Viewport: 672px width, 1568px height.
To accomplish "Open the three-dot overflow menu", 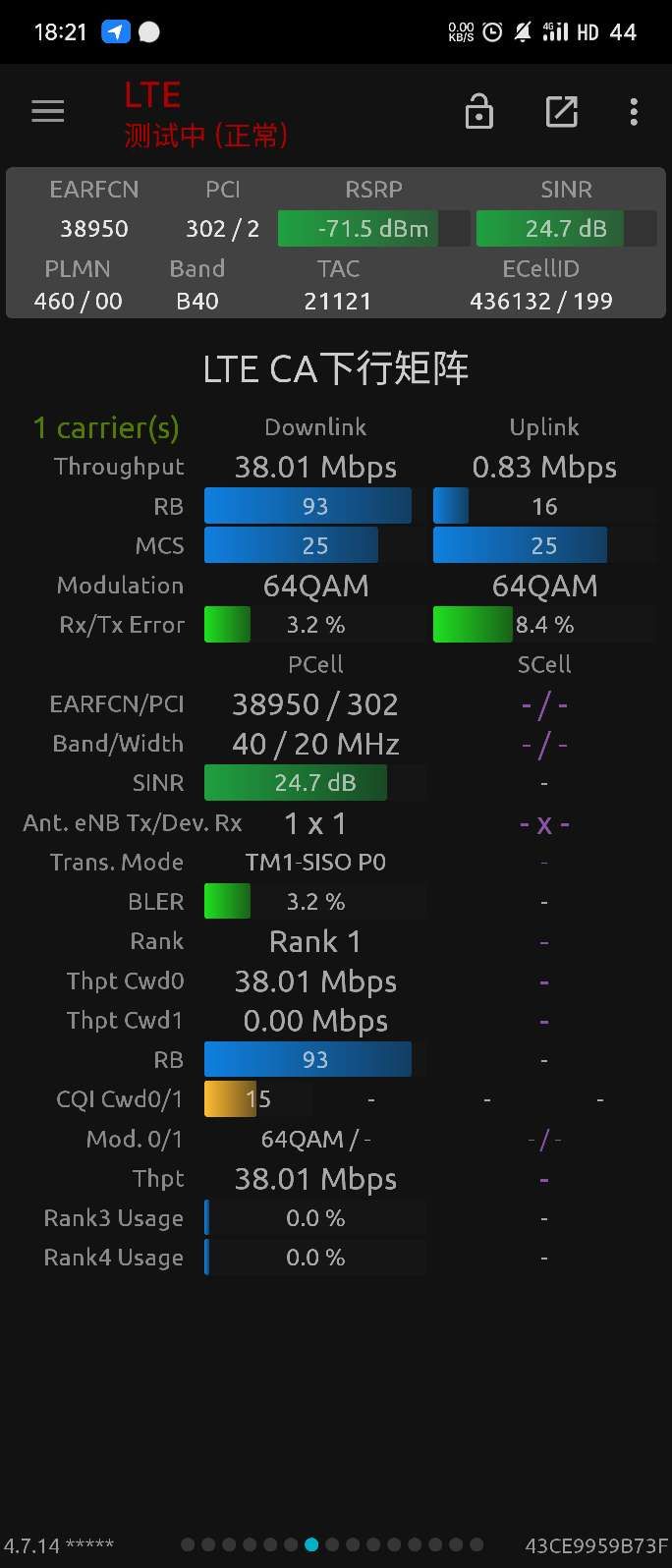I will tap(634, 112).
